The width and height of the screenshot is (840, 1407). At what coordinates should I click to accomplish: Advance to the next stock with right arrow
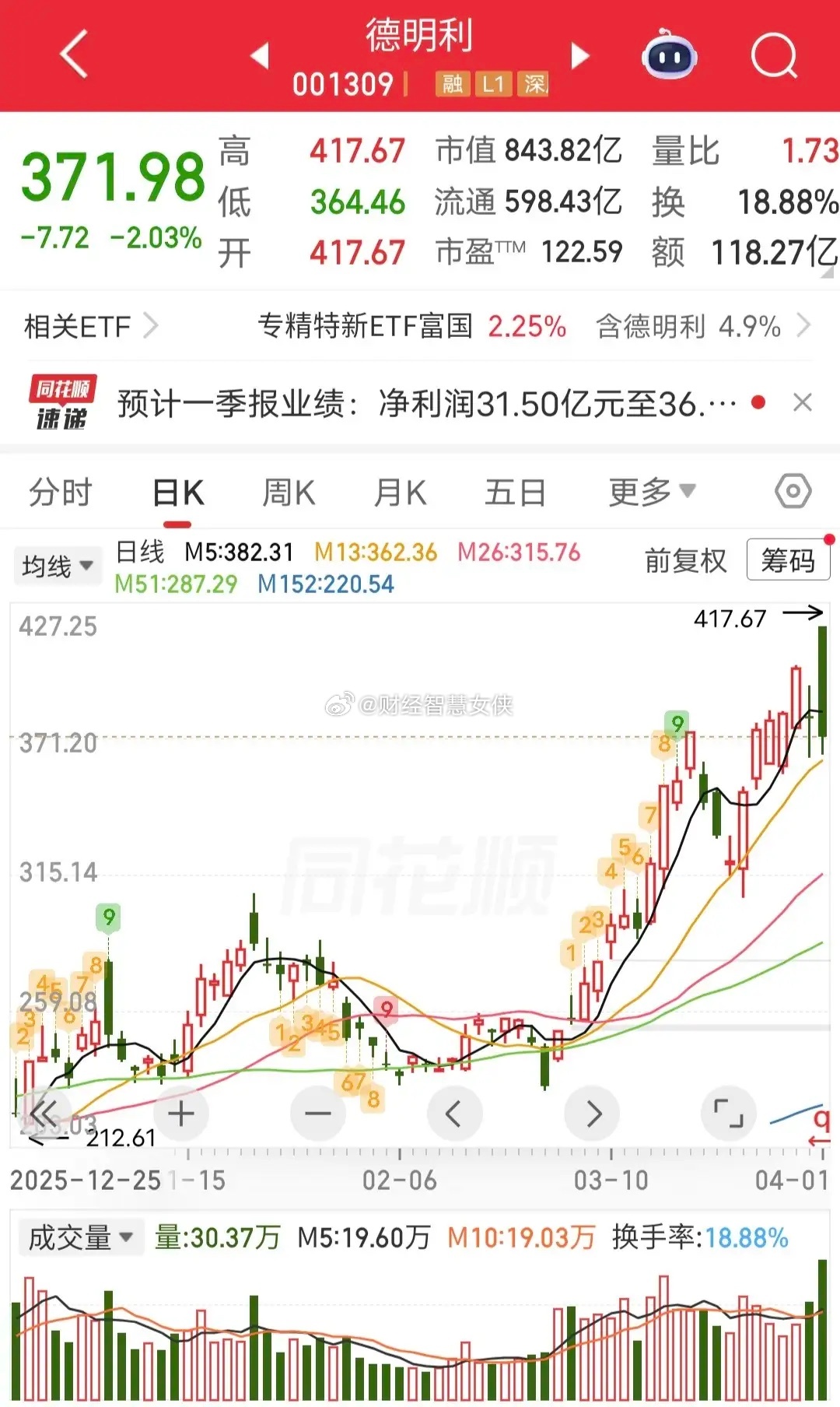click(579, 56)
